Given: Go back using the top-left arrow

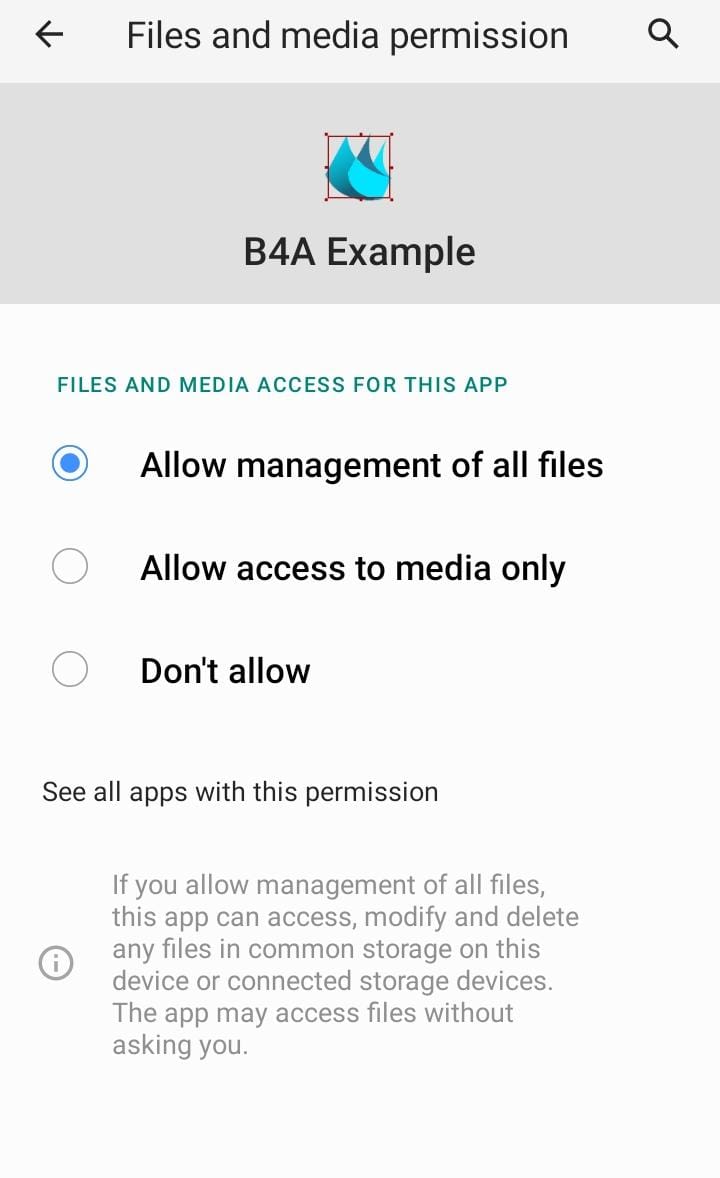Looking at the screenshot, I should (x=49, y=35).
